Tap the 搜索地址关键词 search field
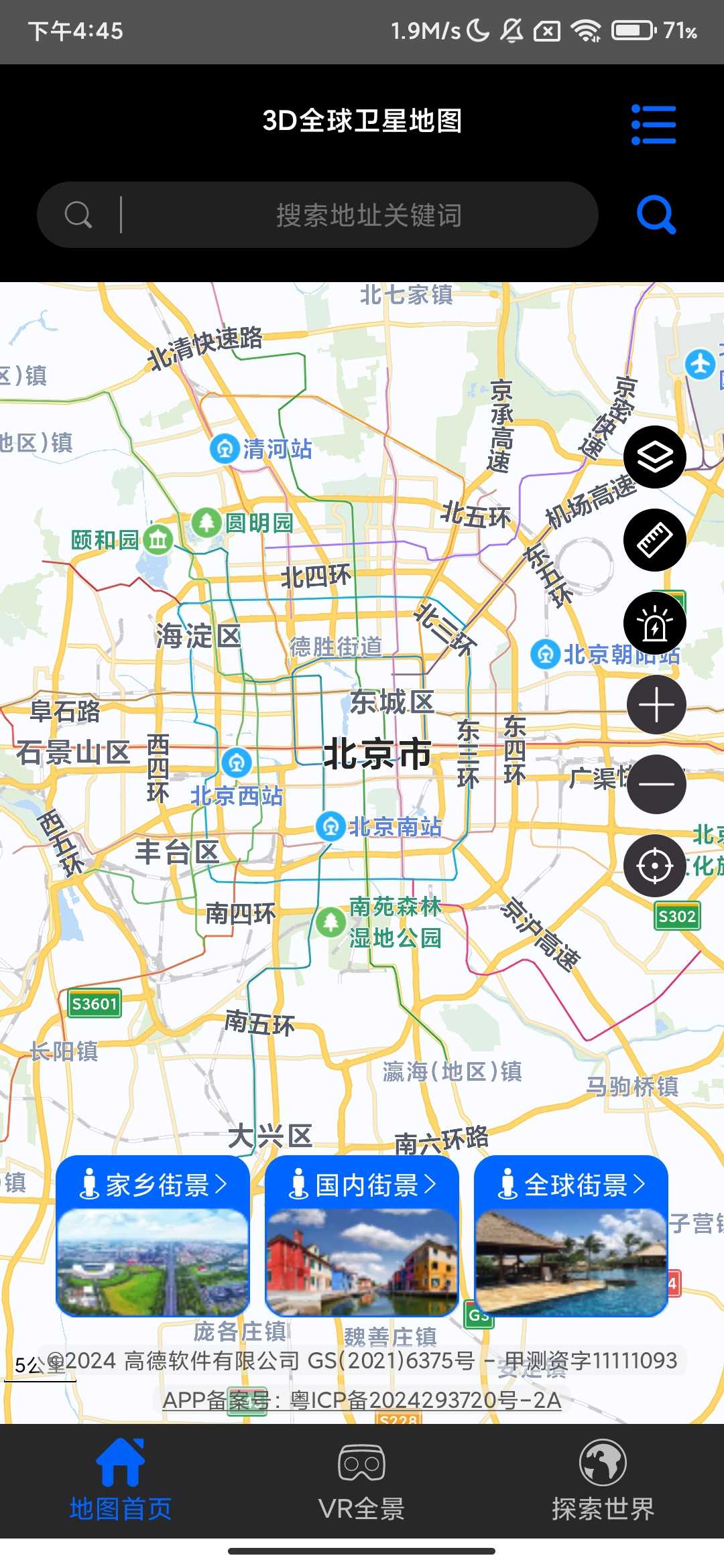Image resolution: width=724 pixels, height=1568 pixels. 367,215
